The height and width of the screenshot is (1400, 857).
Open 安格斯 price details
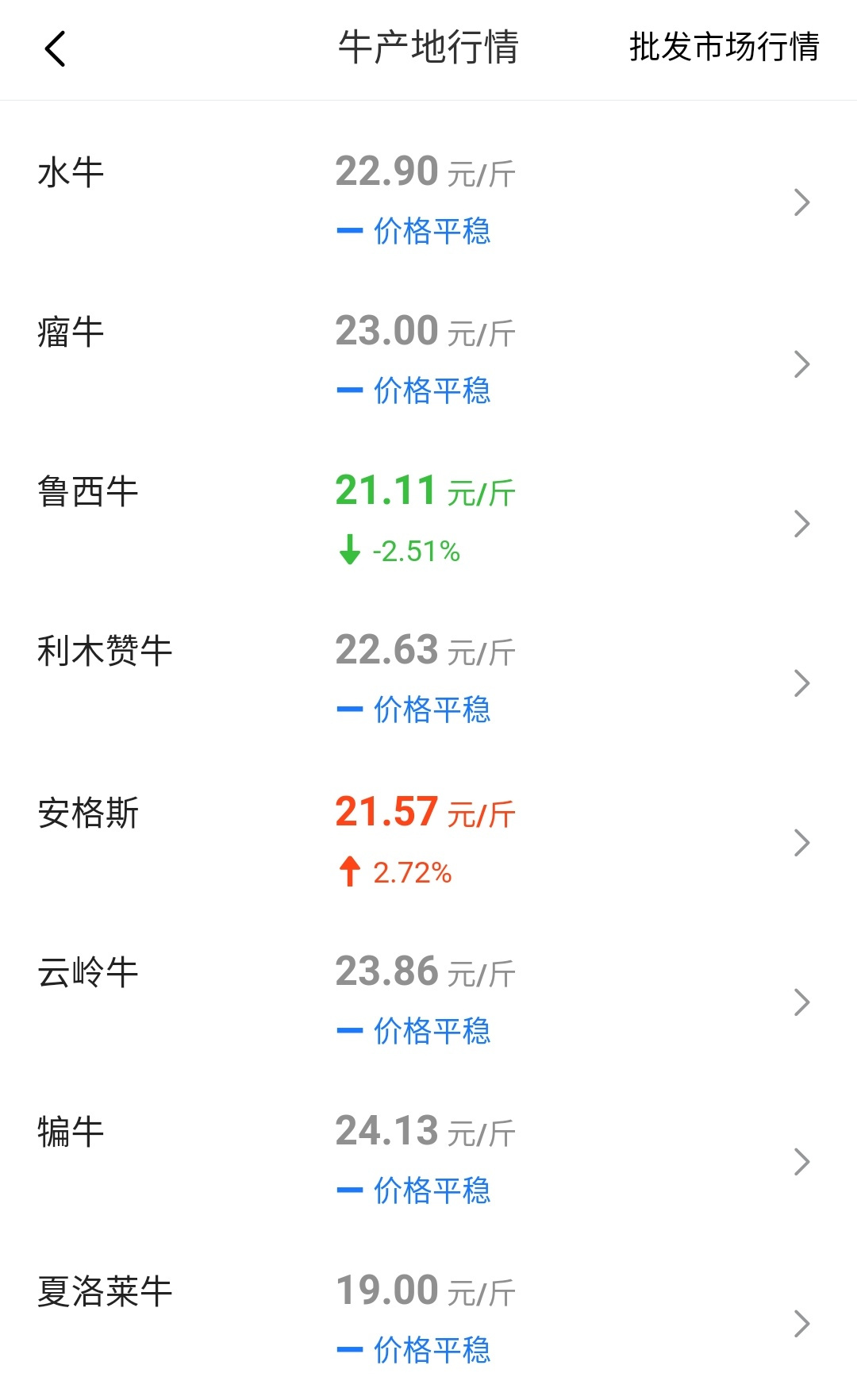(428, 842)
